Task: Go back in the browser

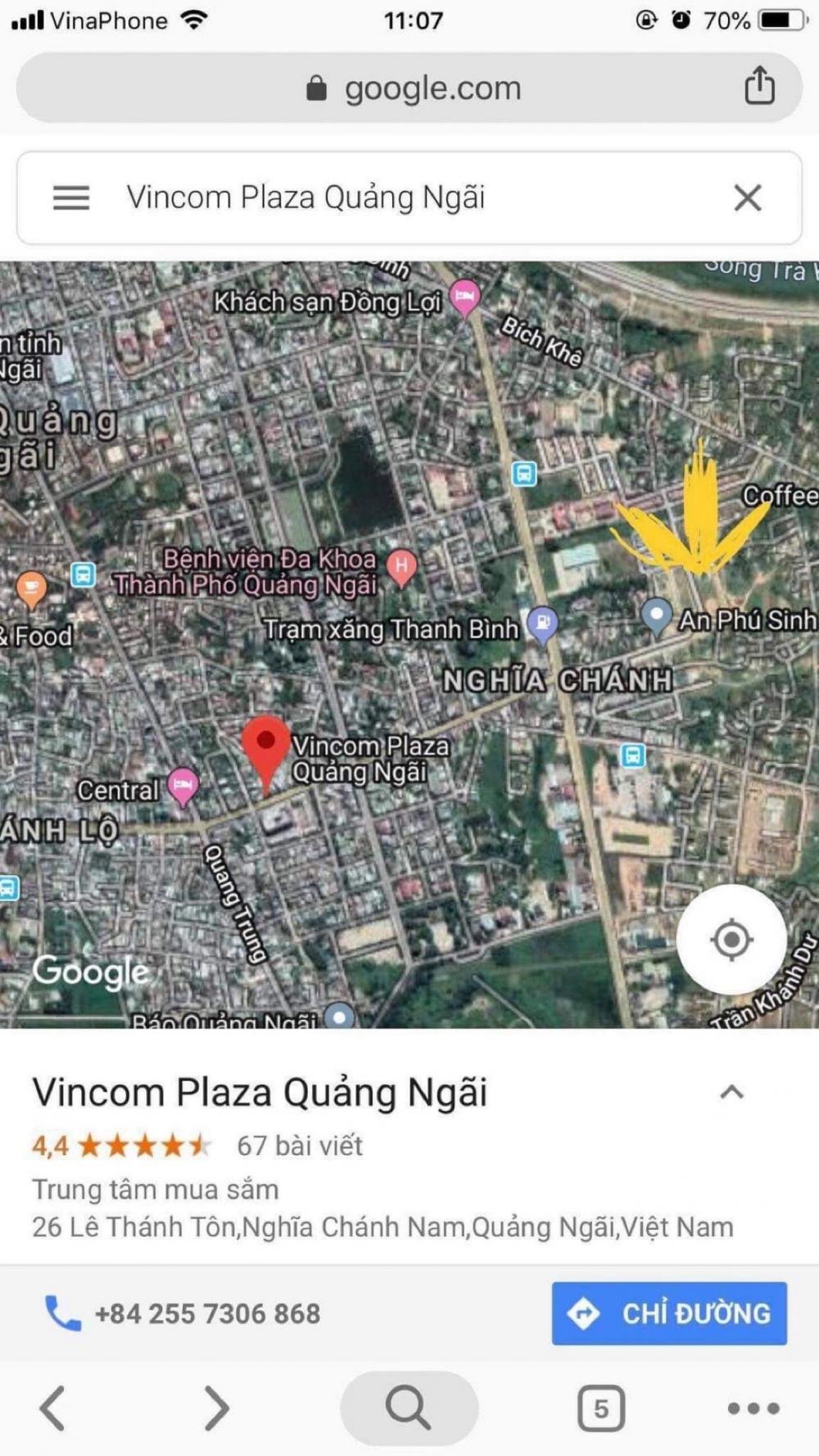Action: 53,1408
